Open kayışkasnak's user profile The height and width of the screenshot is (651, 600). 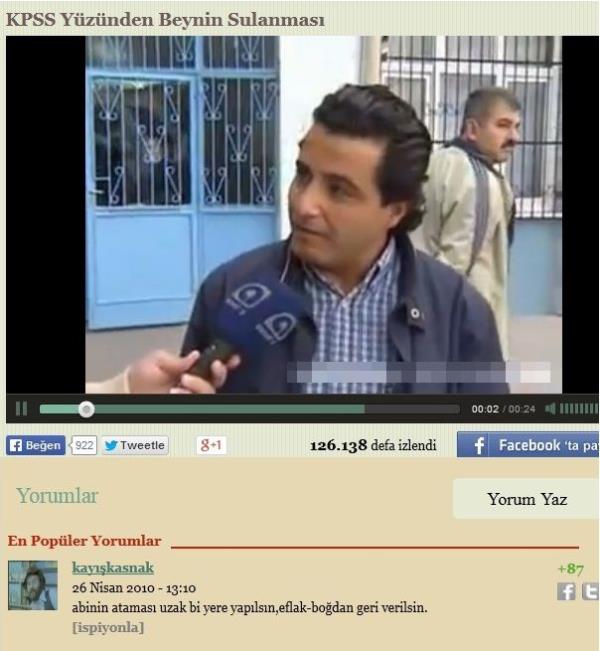tap(113, 568)
